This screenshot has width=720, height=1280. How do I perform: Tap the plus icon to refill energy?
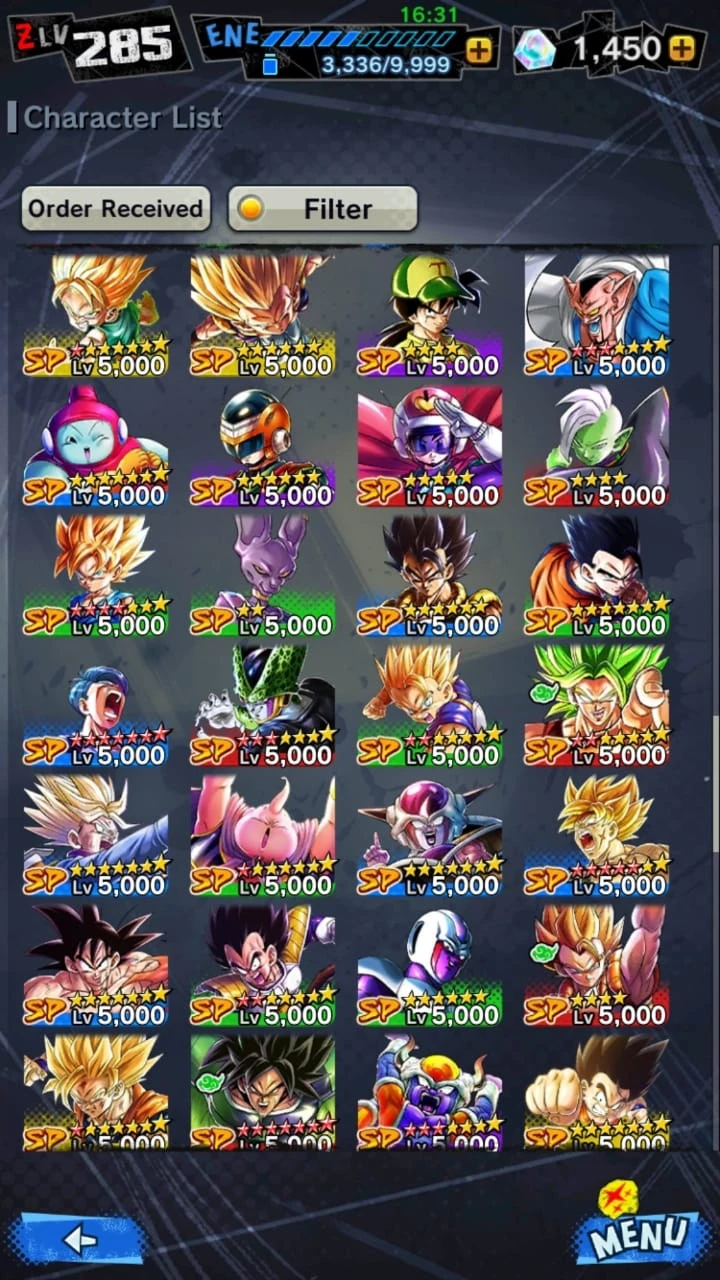(x=479, y=50)
